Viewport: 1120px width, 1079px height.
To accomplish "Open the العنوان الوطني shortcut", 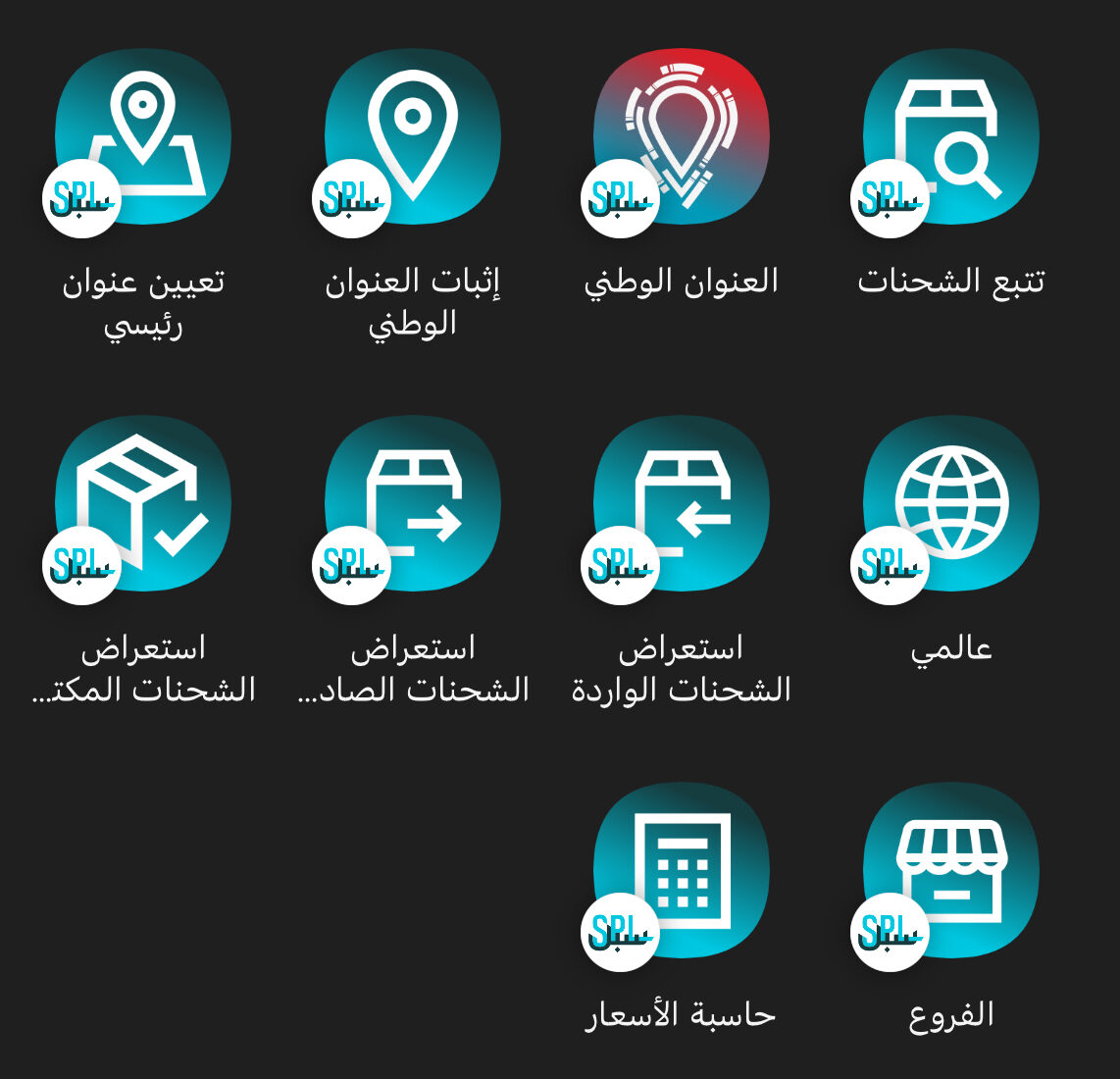I will pyautogui.click(x=682, y=137).
